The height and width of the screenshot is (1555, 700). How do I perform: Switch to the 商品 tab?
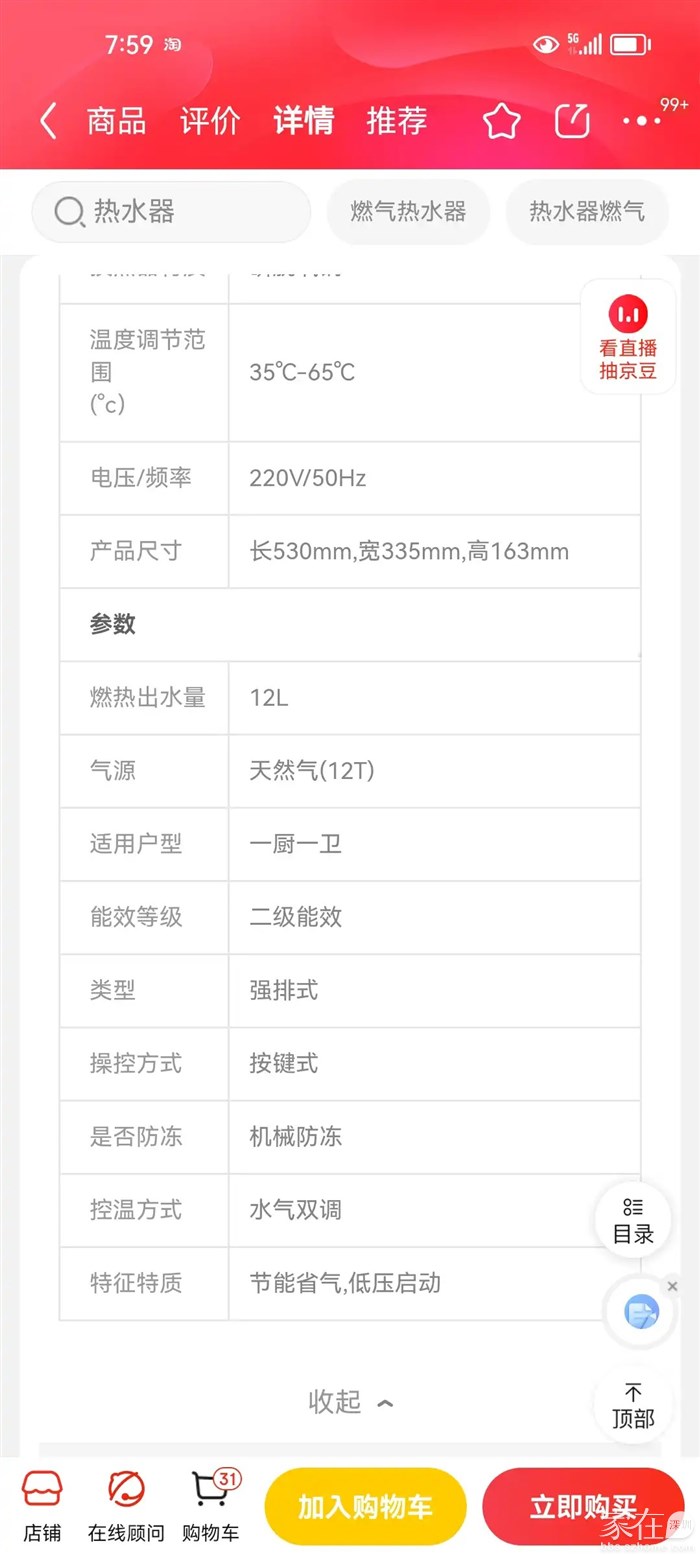pyautogui.click(x=116, y=122)
